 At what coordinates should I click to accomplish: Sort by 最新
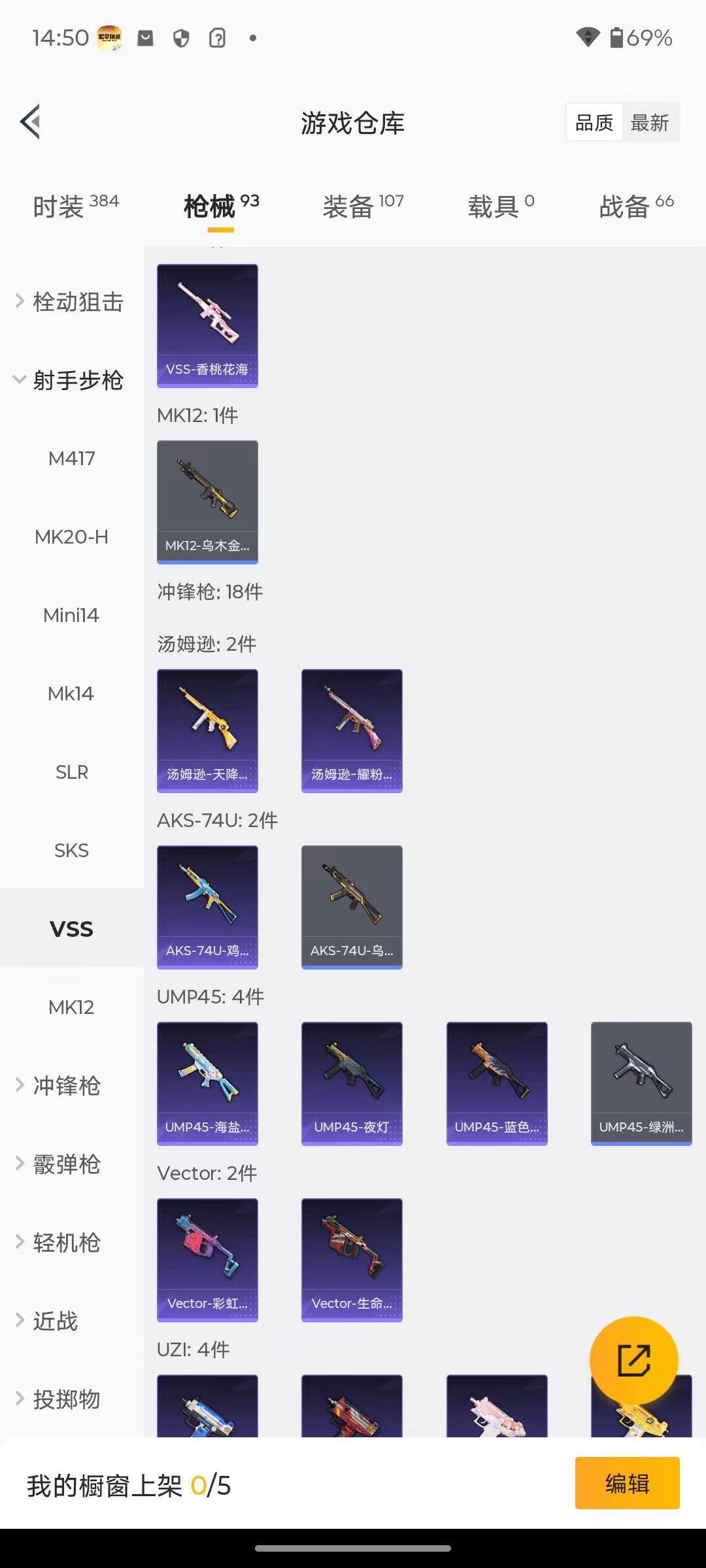649,123
